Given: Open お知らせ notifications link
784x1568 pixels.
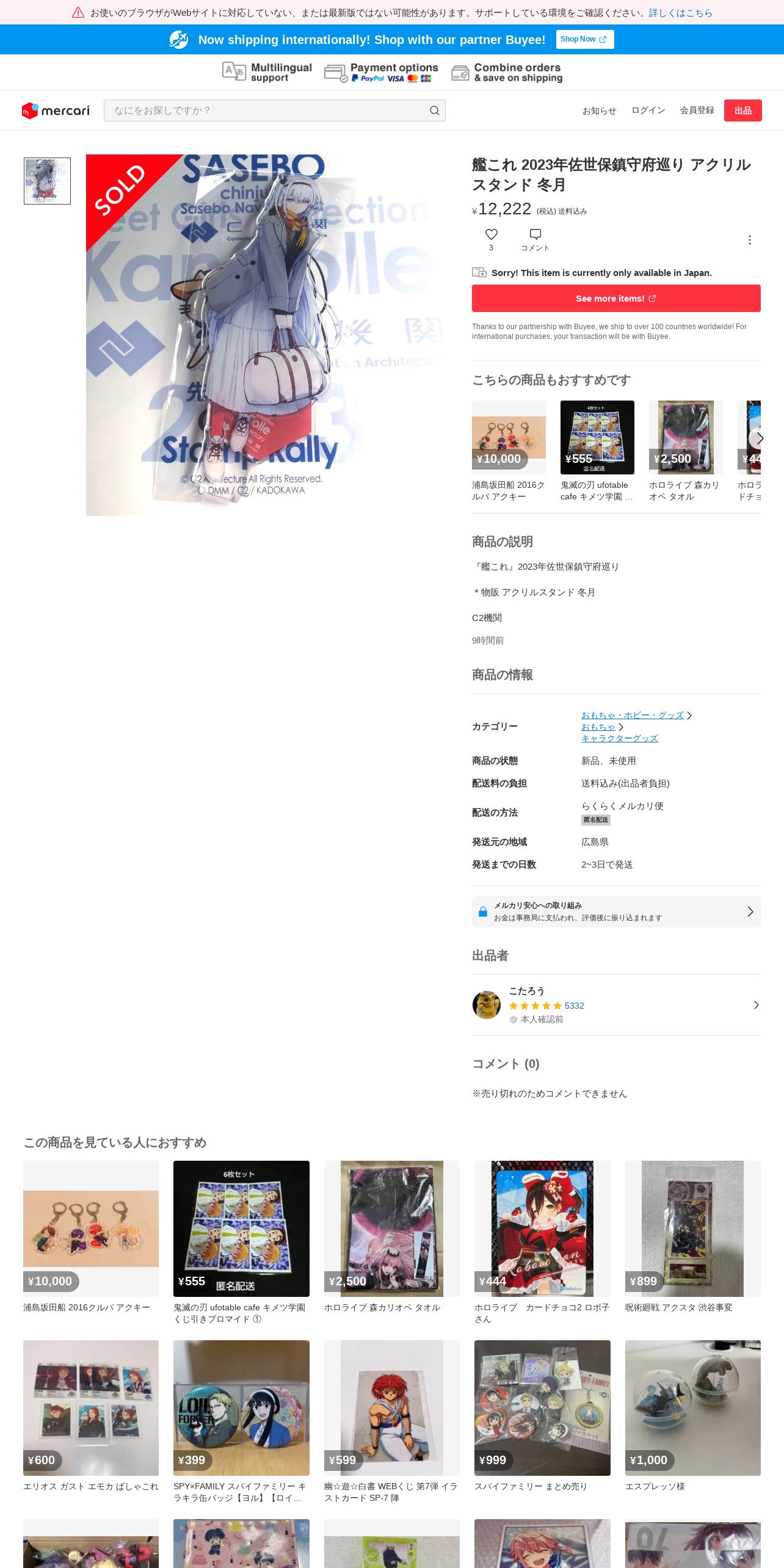Looking at the screenshot, I should click(598, 111).
